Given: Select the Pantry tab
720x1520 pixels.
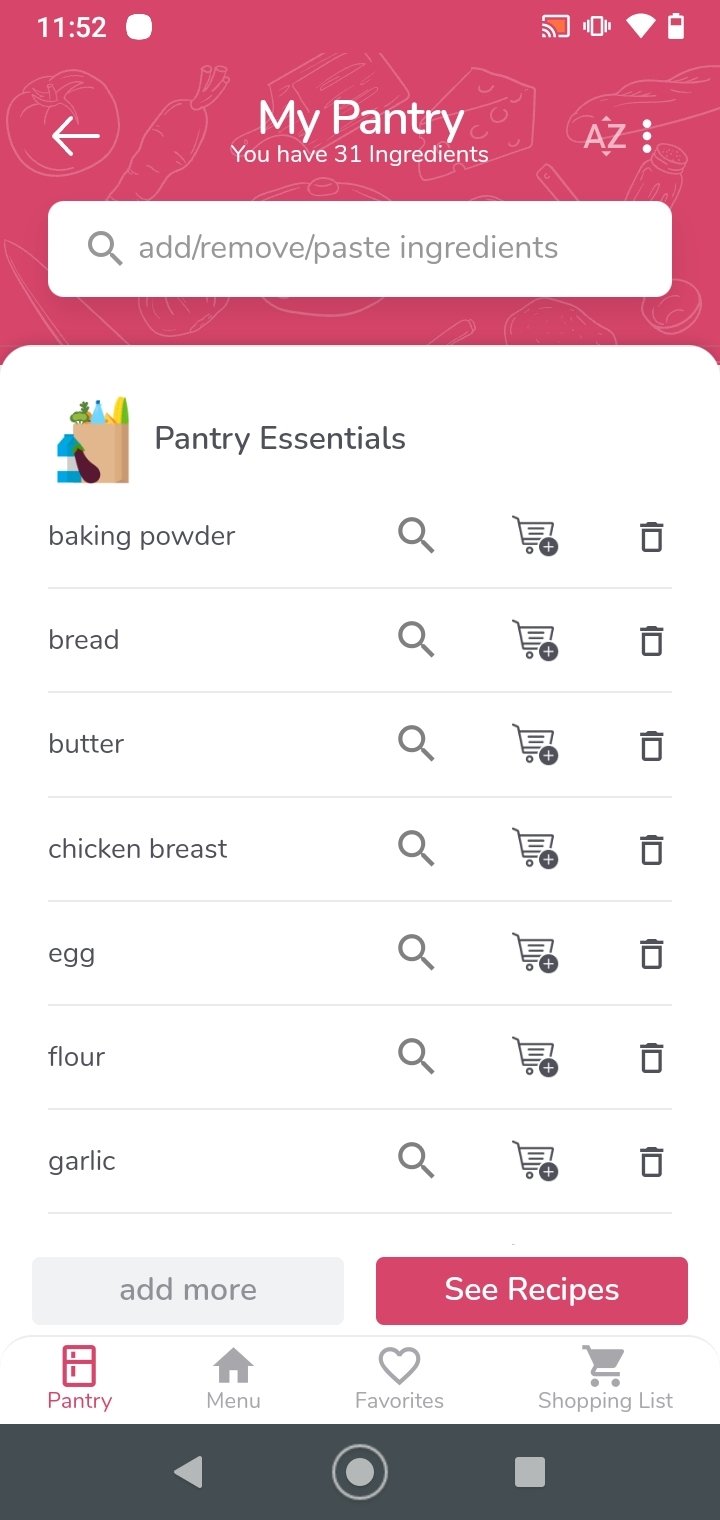Looking at the screenshot, I should click(x=79, y=1379).
